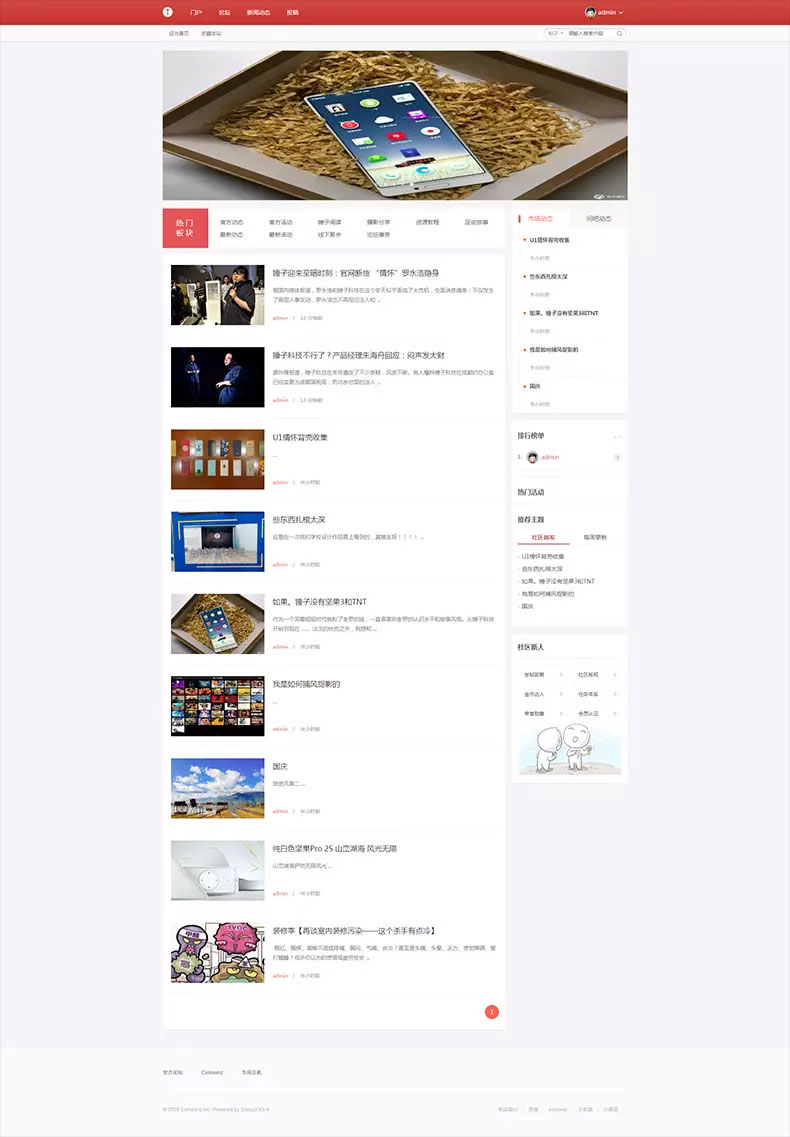
Task: Tap the 设为首页 link
Action: tap(179, 33)
